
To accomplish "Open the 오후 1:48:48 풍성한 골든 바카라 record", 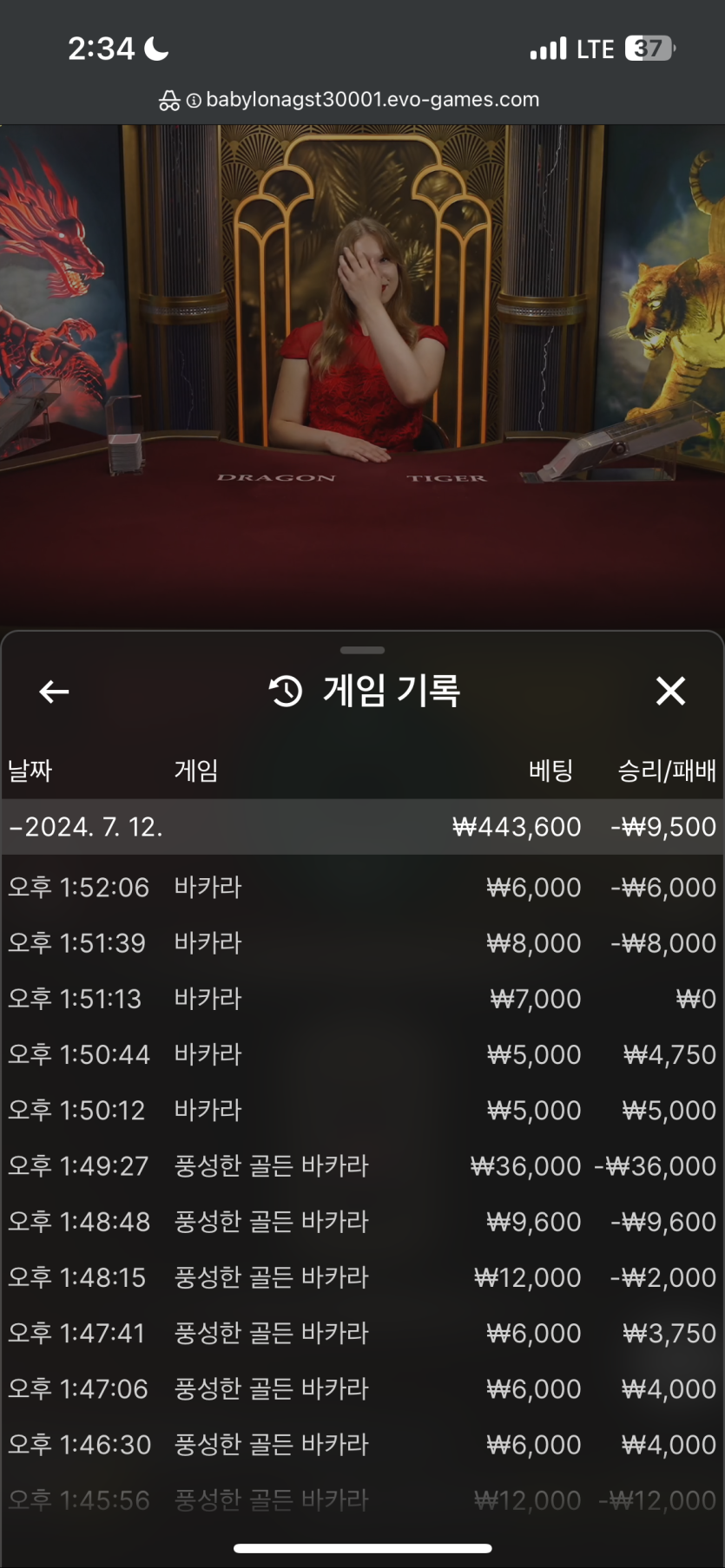I will [x=362, y=1222].
